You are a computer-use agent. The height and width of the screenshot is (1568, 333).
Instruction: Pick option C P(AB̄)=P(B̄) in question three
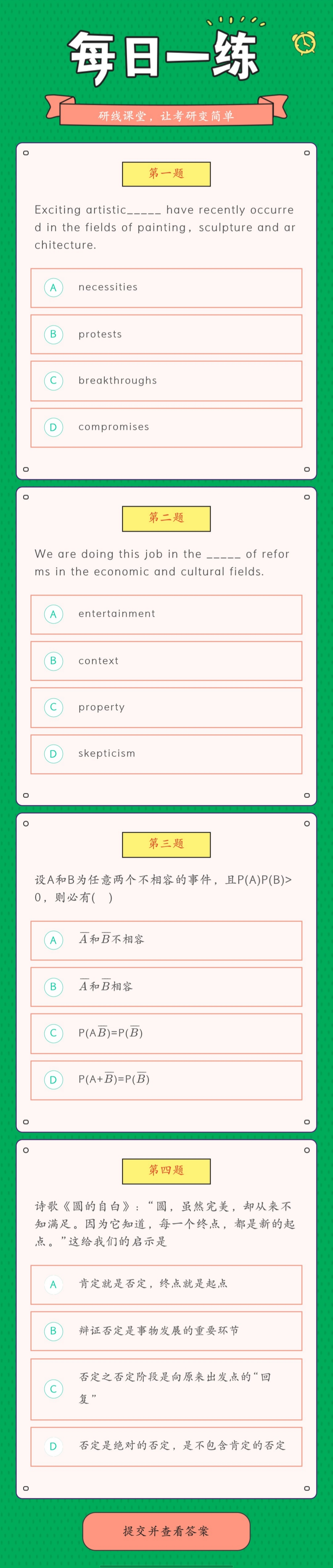coord(166,1033)
